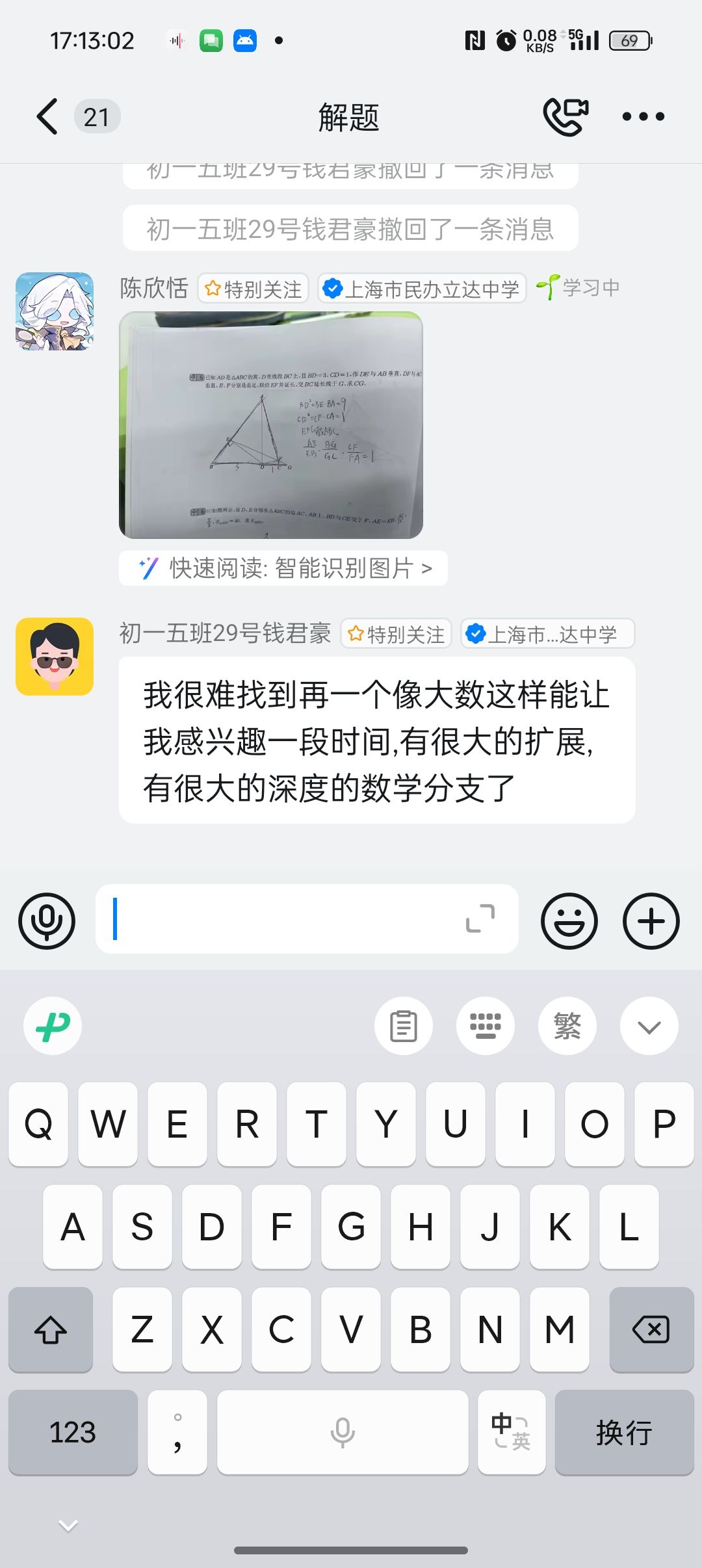Expand the message input to full screen
Viewport: 702px width, 1568px height.
[x=480, y=919]
